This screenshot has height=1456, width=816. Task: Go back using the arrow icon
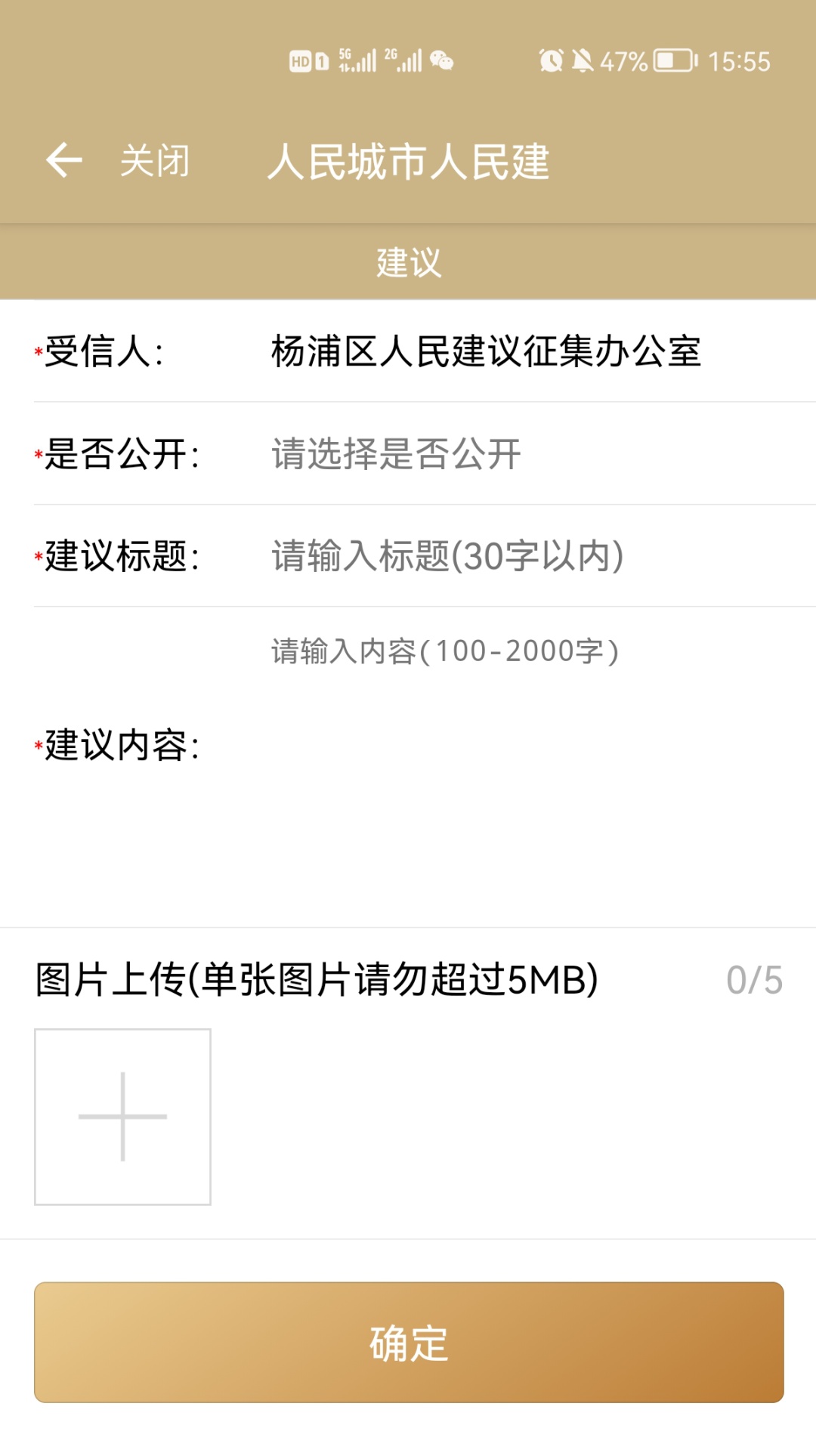click(64, 160)
